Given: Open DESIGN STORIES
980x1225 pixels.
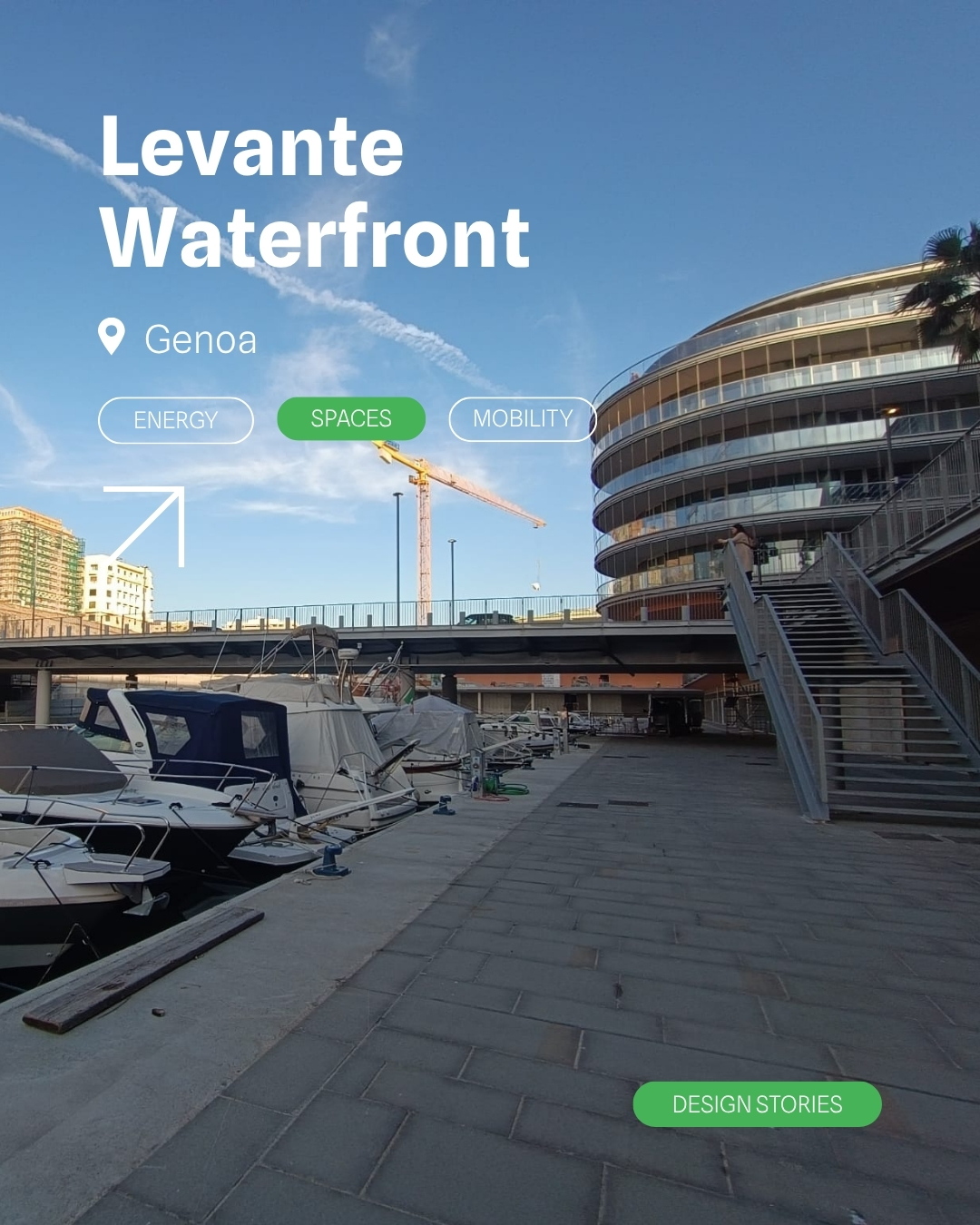Looking at the screenshot, I should coord(758,1103).
